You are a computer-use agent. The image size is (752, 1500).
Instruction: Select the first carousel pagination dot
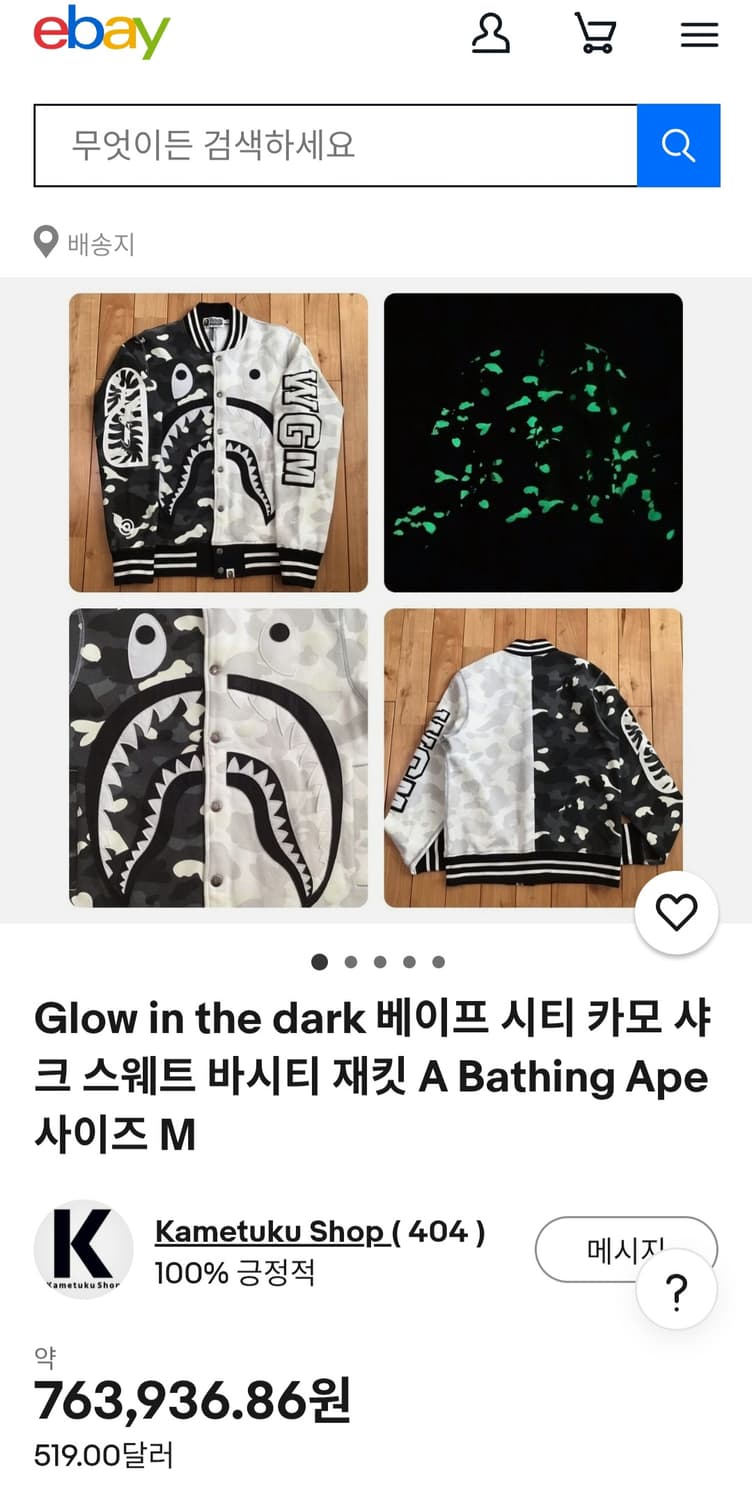tap(320, 962)
